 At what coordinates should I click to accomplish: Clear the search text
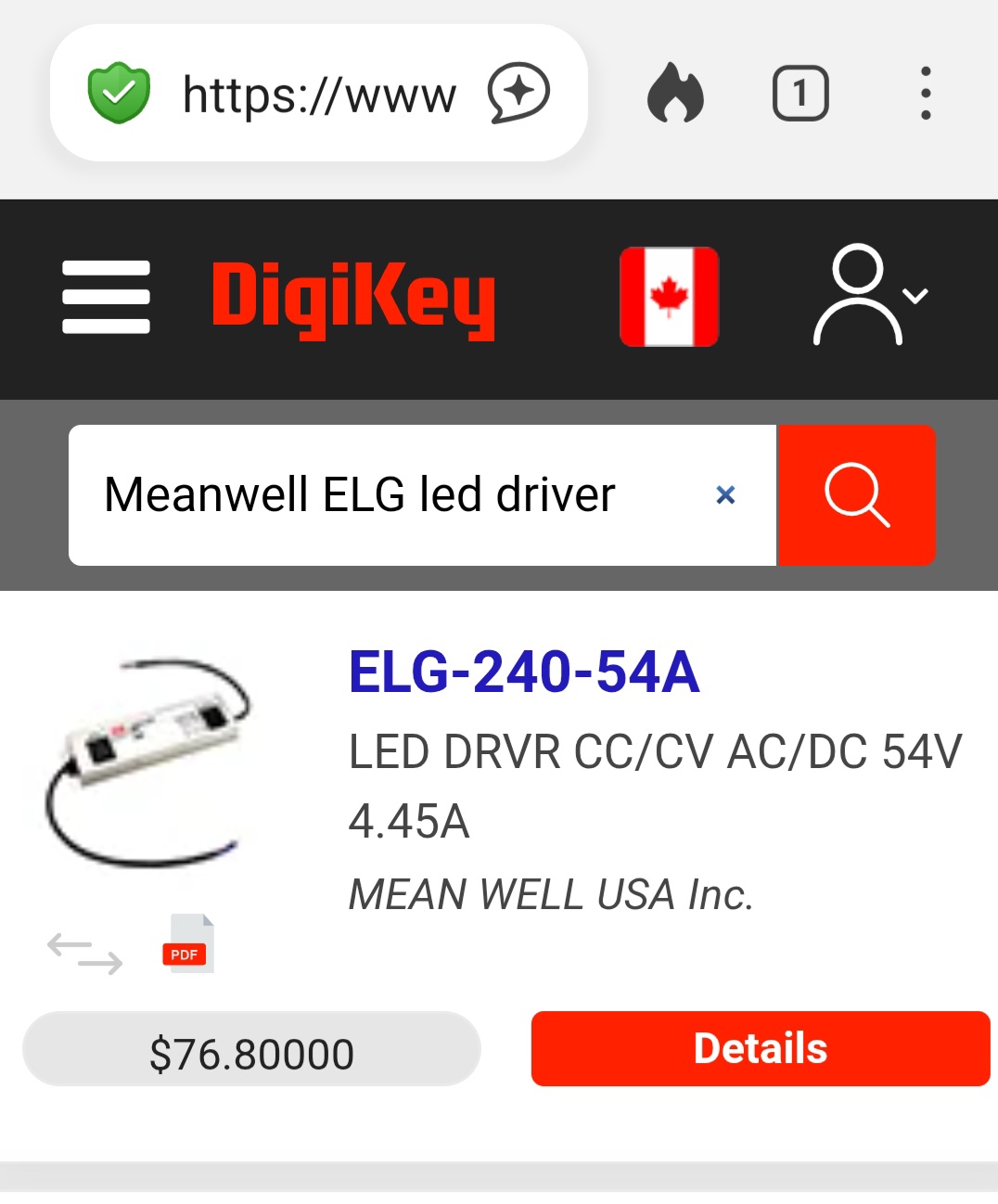pos(725,495)
